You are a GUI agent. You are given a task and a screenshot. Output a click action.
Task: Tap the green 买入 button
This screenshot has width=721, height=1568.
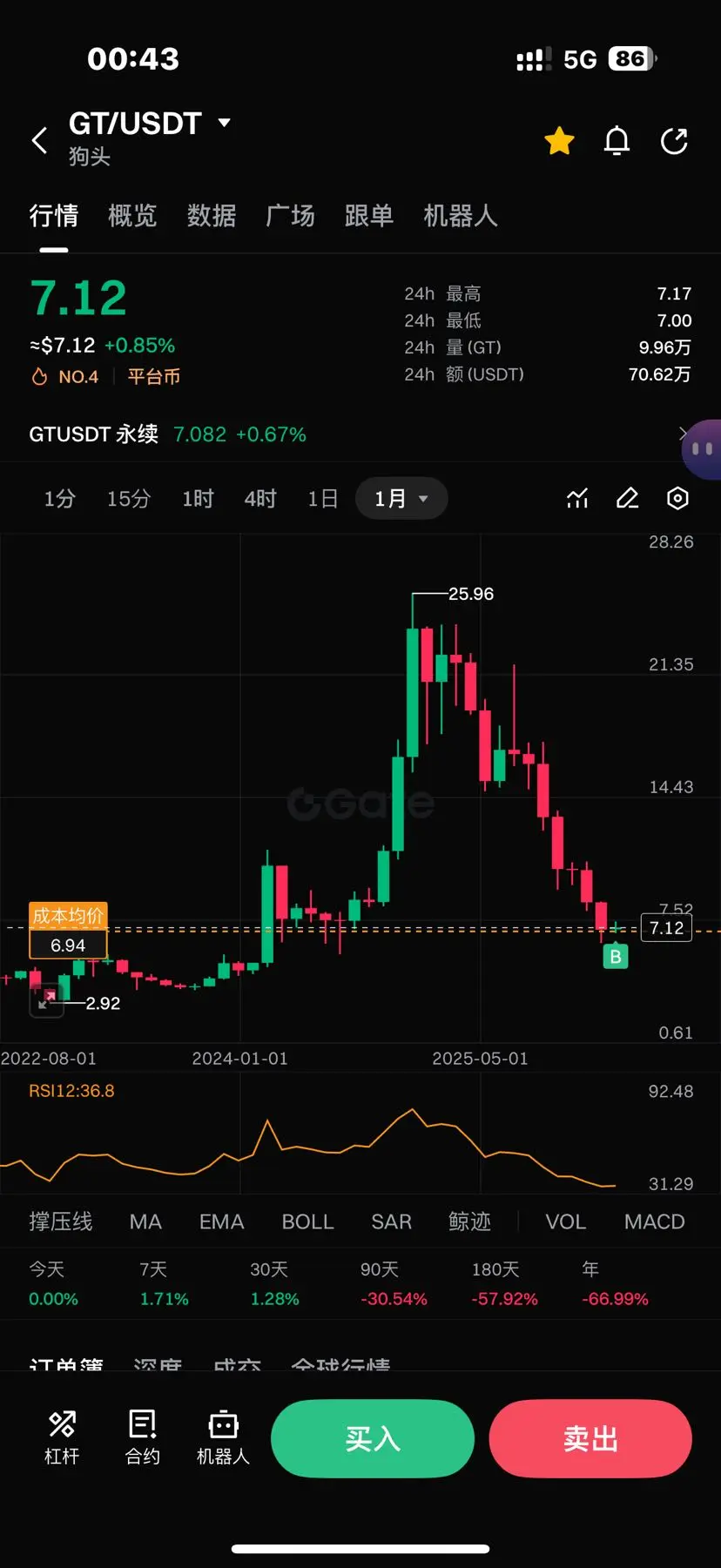[373, 1438]
